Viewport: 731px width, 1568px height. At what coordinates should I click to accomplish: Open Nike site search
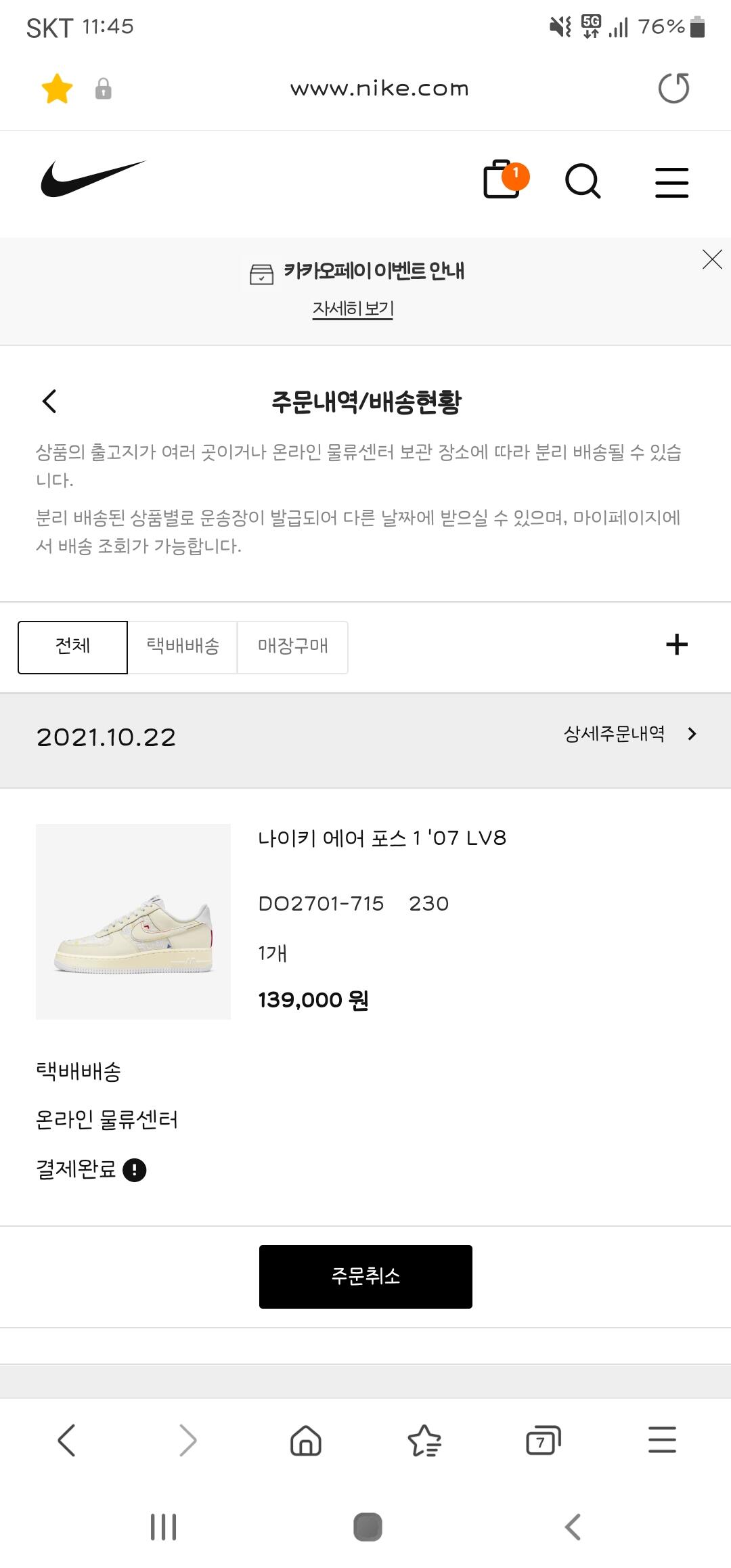point(583,181)
